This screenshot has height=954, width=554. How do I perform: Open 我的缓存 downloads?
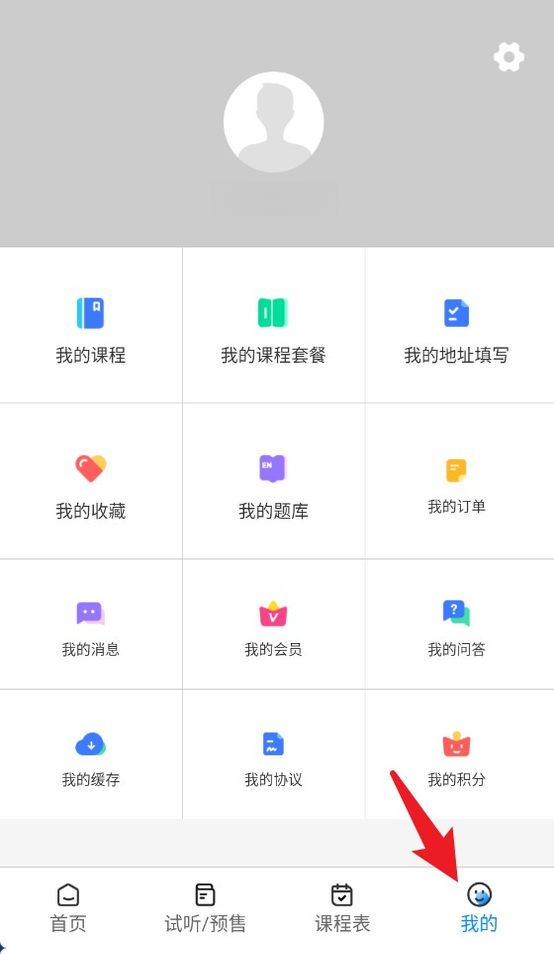pyautogui.click(x=91, y=754)
